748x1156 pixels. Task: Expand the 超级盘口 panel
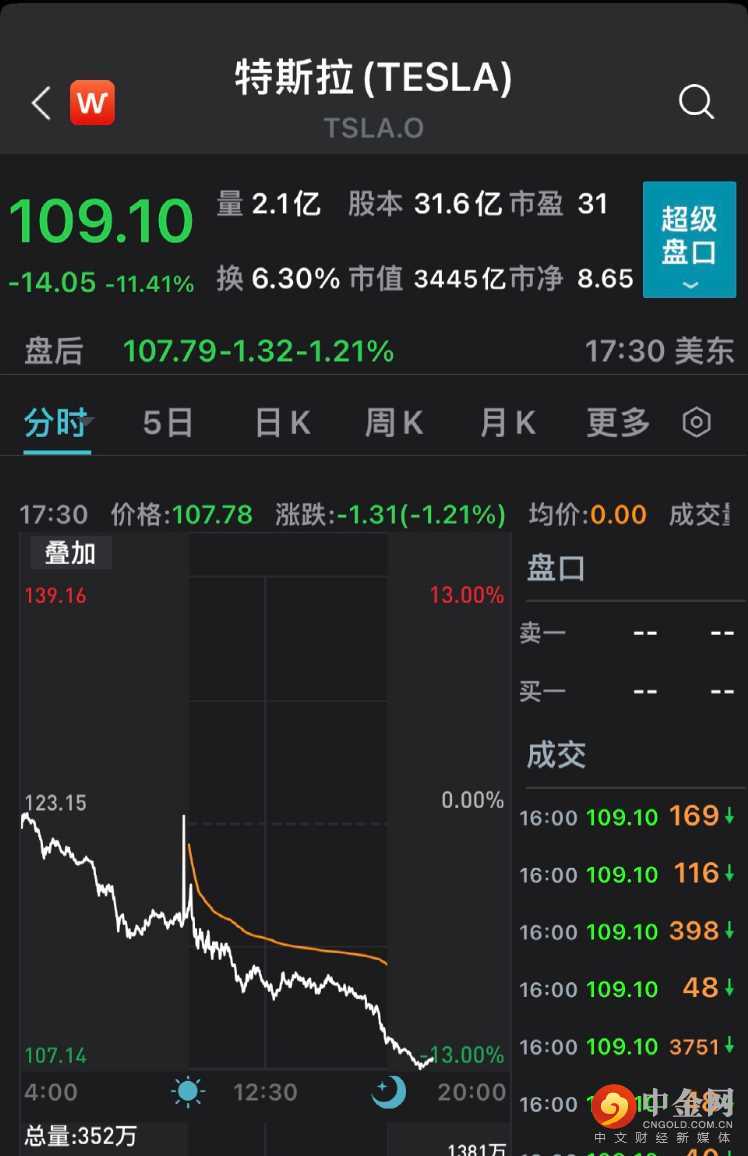click(x=689, y=239)
